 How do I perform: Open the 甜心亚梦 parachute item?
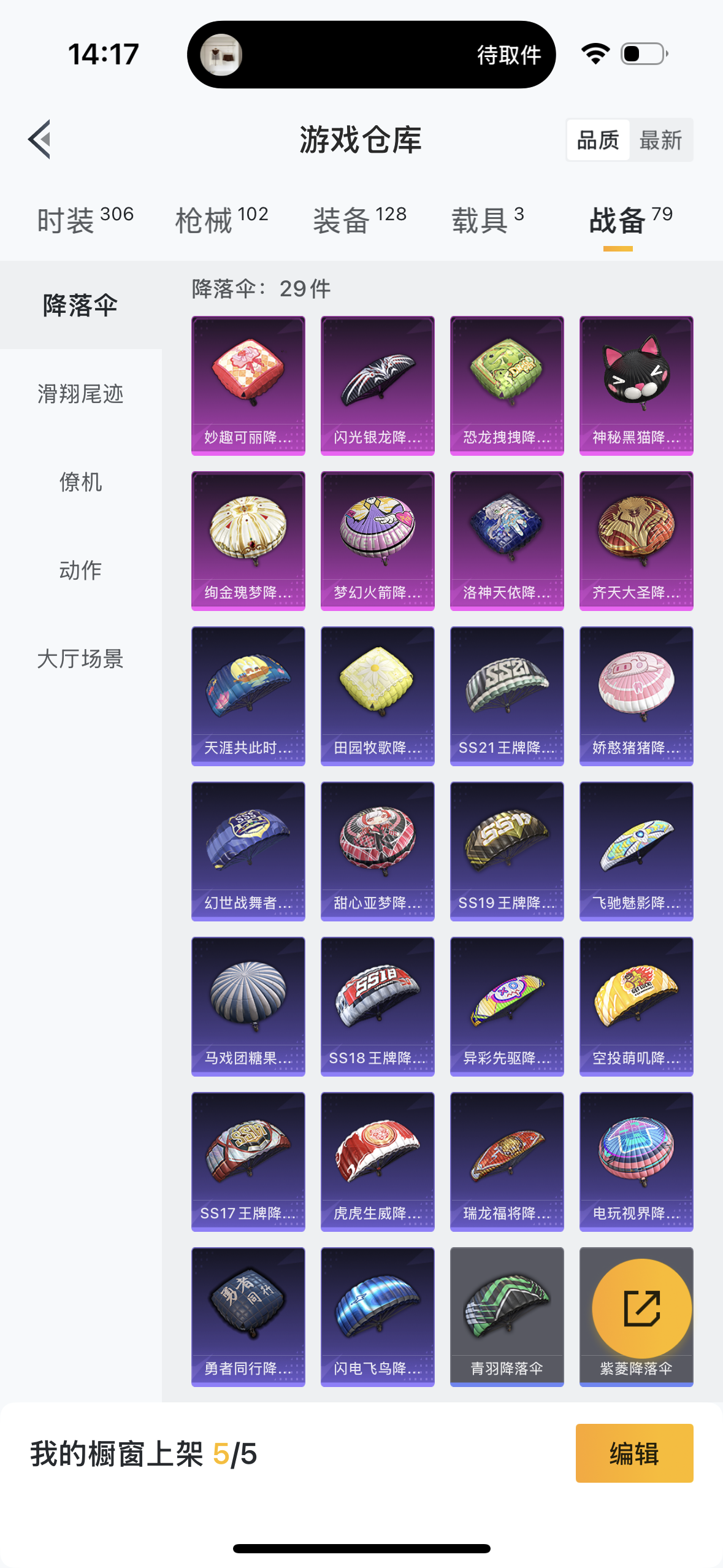click(378, 851)
